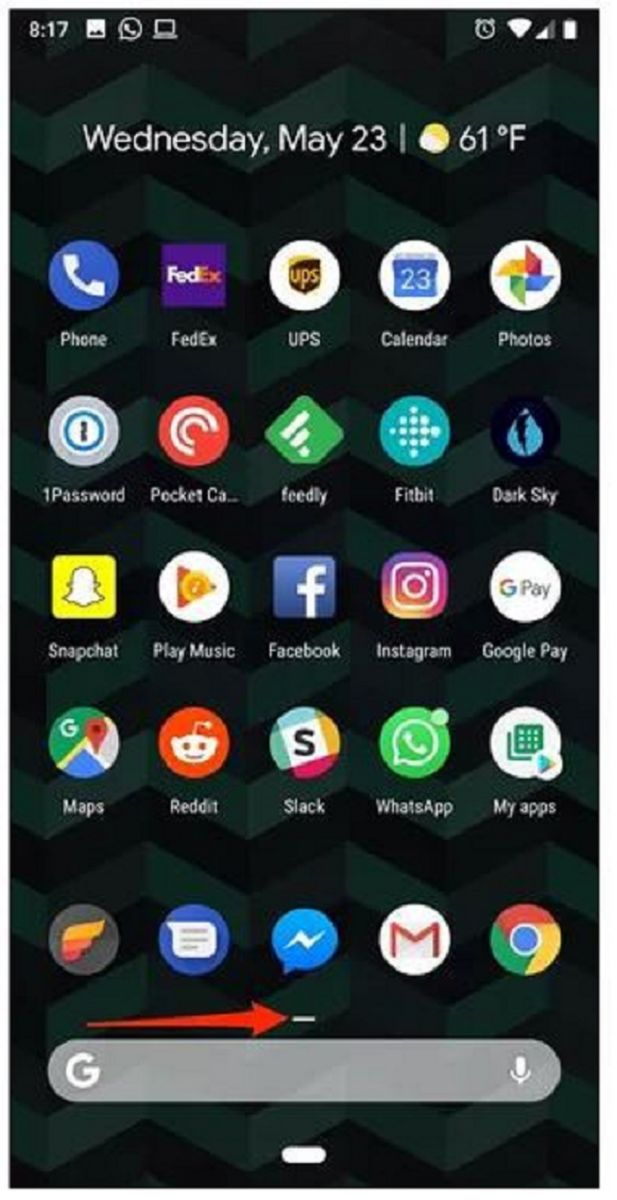The width and height of the screenshot is (617, 1200).
Task: Launch Instagram
Action: tap(414, 587)
